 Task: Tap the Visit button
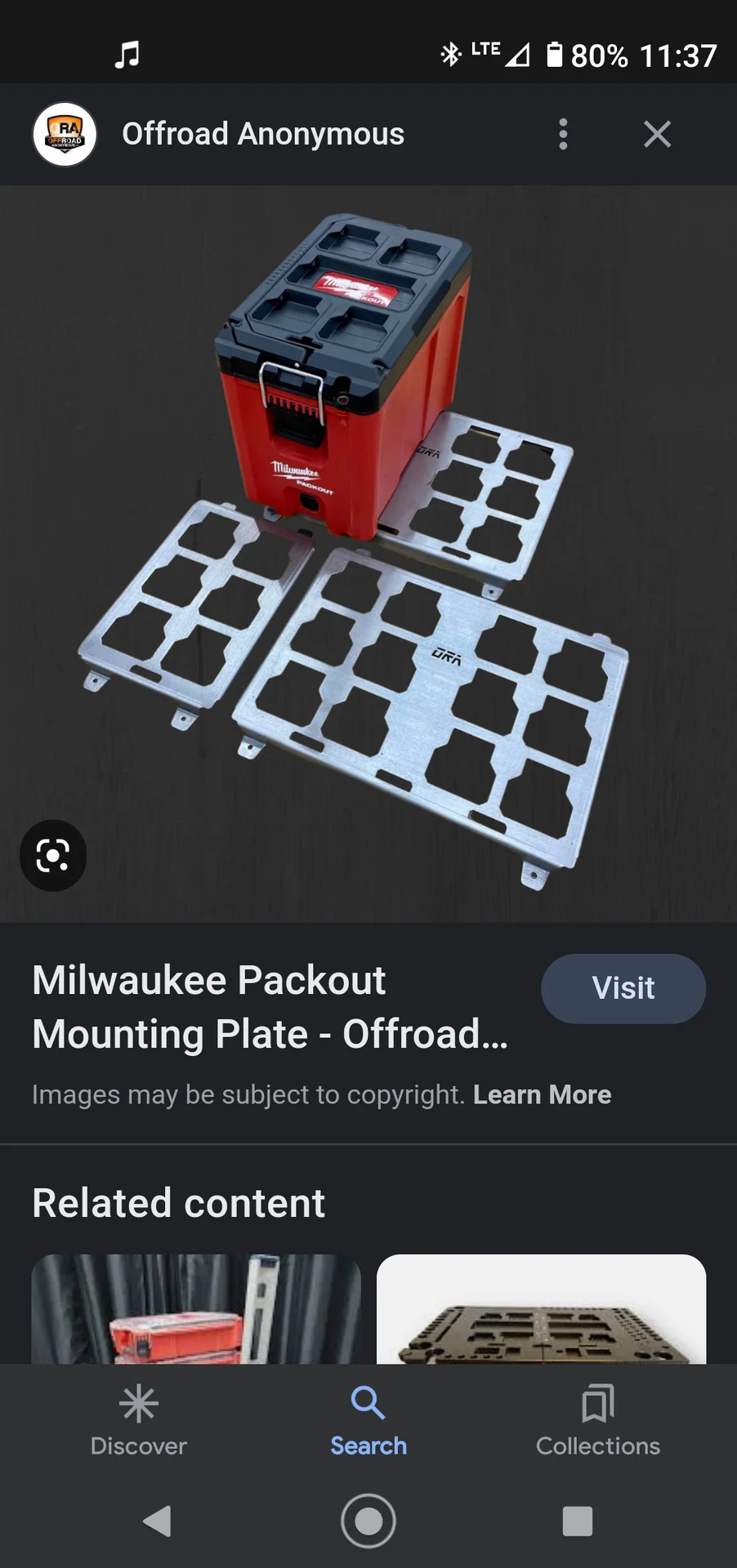coord(623,988)
